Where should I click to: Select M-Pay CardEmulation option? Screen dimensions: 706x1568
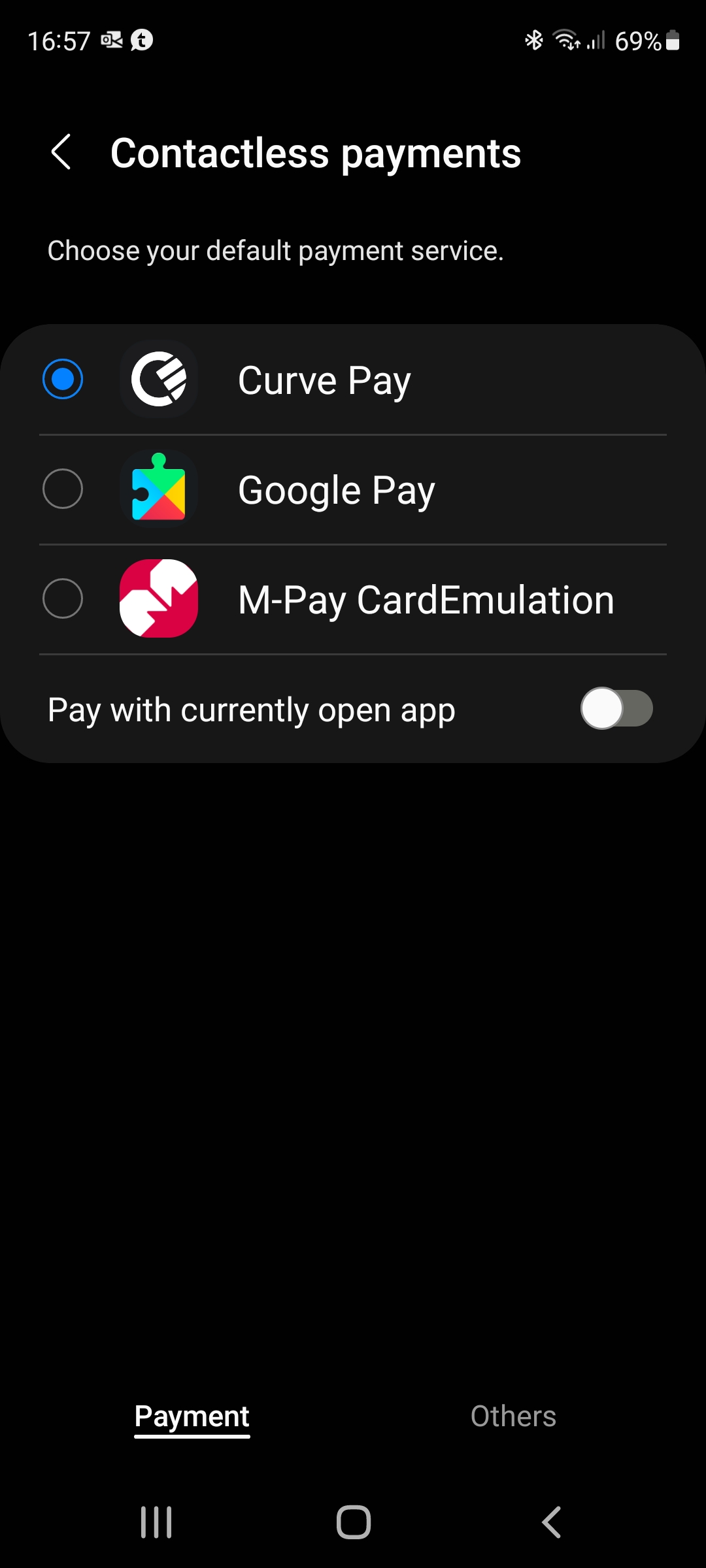click(x=353, y=599)
